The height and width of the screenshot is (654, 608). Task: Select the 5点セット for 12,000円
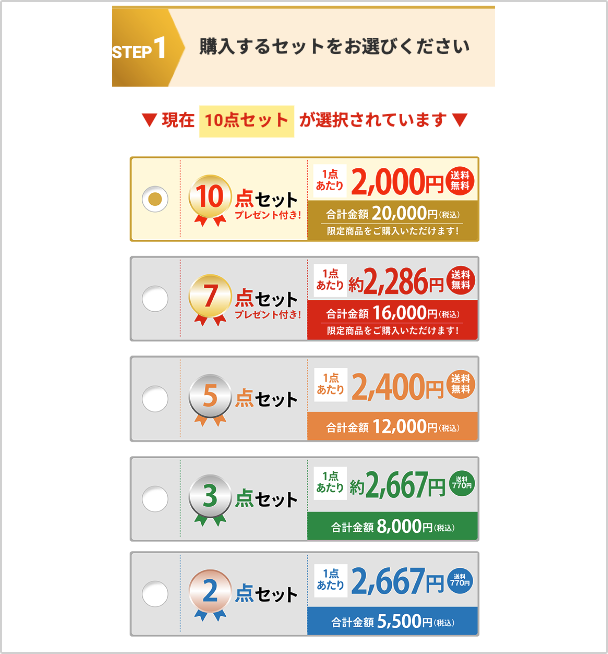tap(155, 398)
